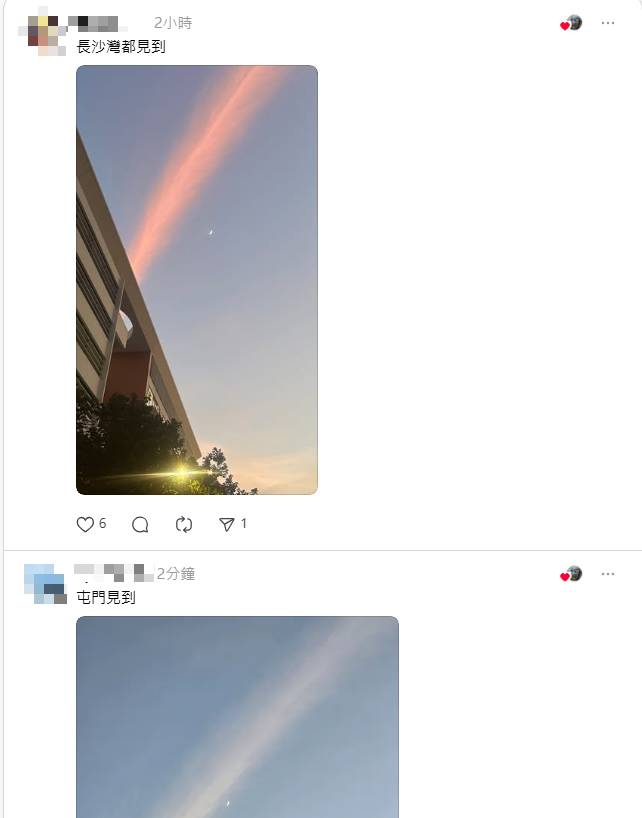View the photo in 屯門見到 post
Image resolution: width=642 pixels, height=818 pixels.
237,716
